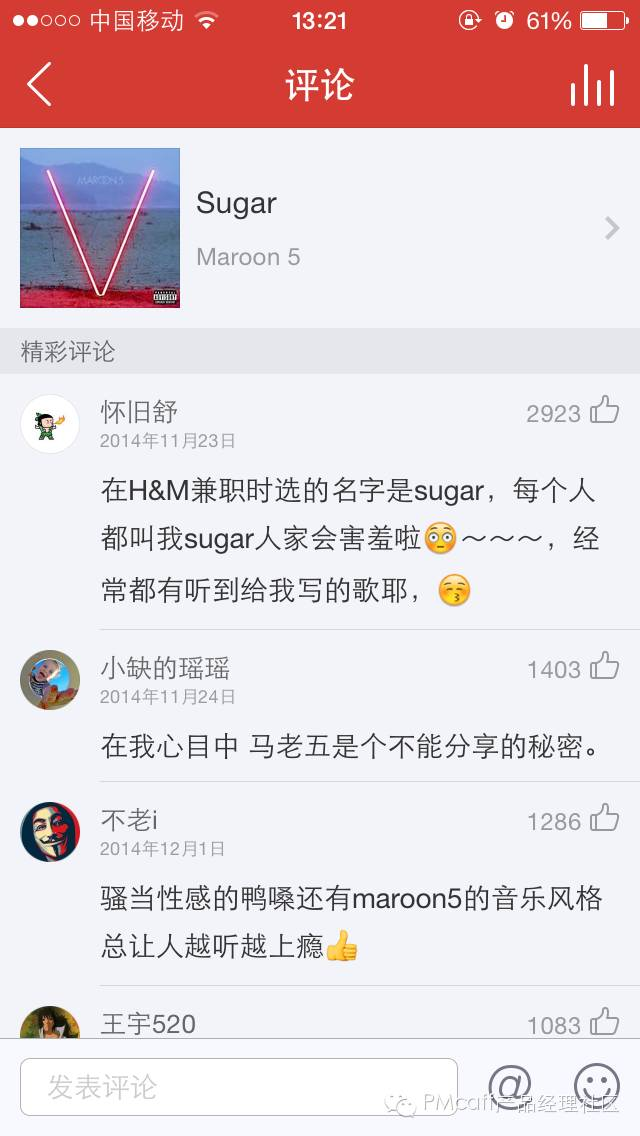This screenshot has height=1136, width=640.
Task: View 小缺的瑶瑶's profile avatar
Action: pos(50,680)
